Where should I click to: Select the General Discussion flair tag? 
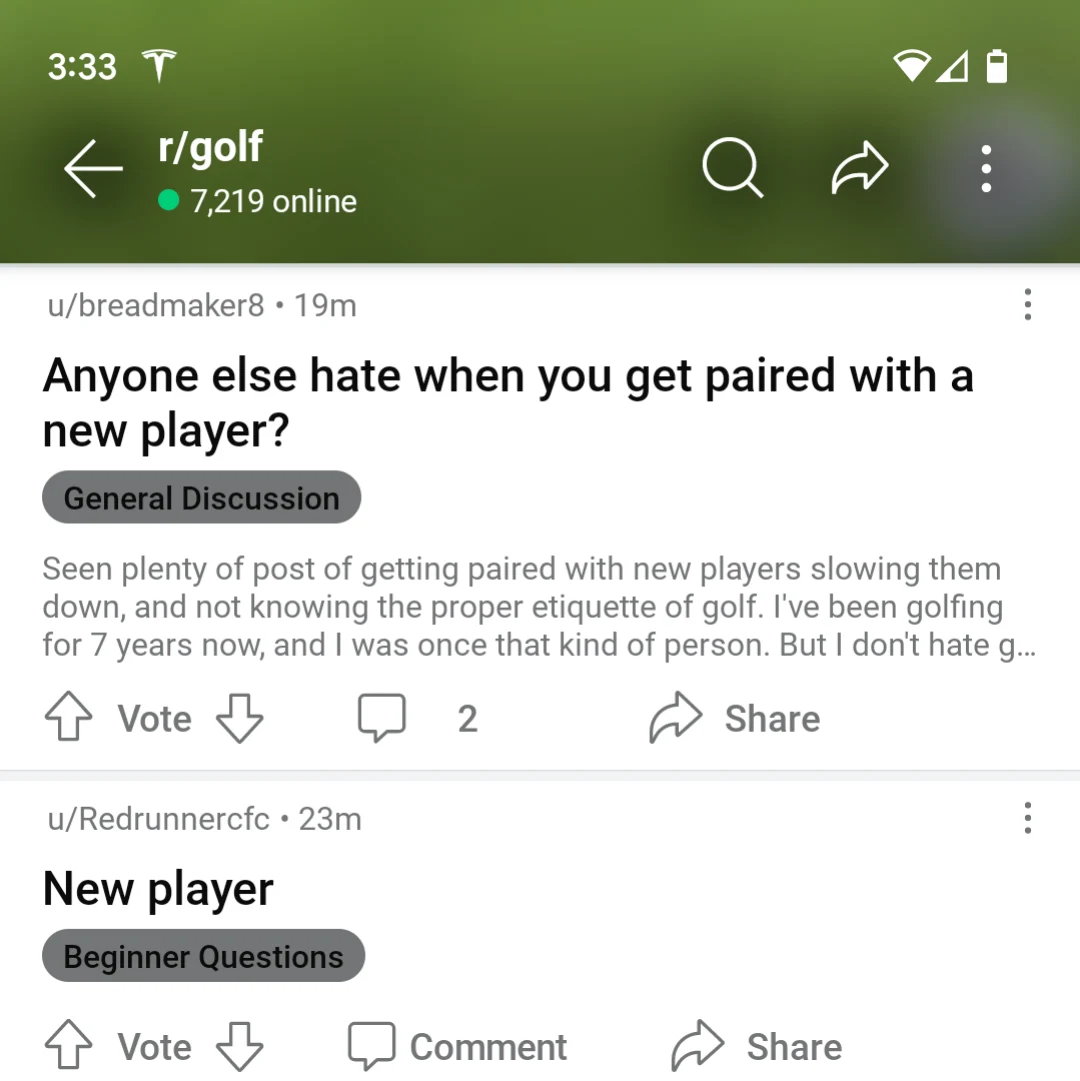click(200, 497)
